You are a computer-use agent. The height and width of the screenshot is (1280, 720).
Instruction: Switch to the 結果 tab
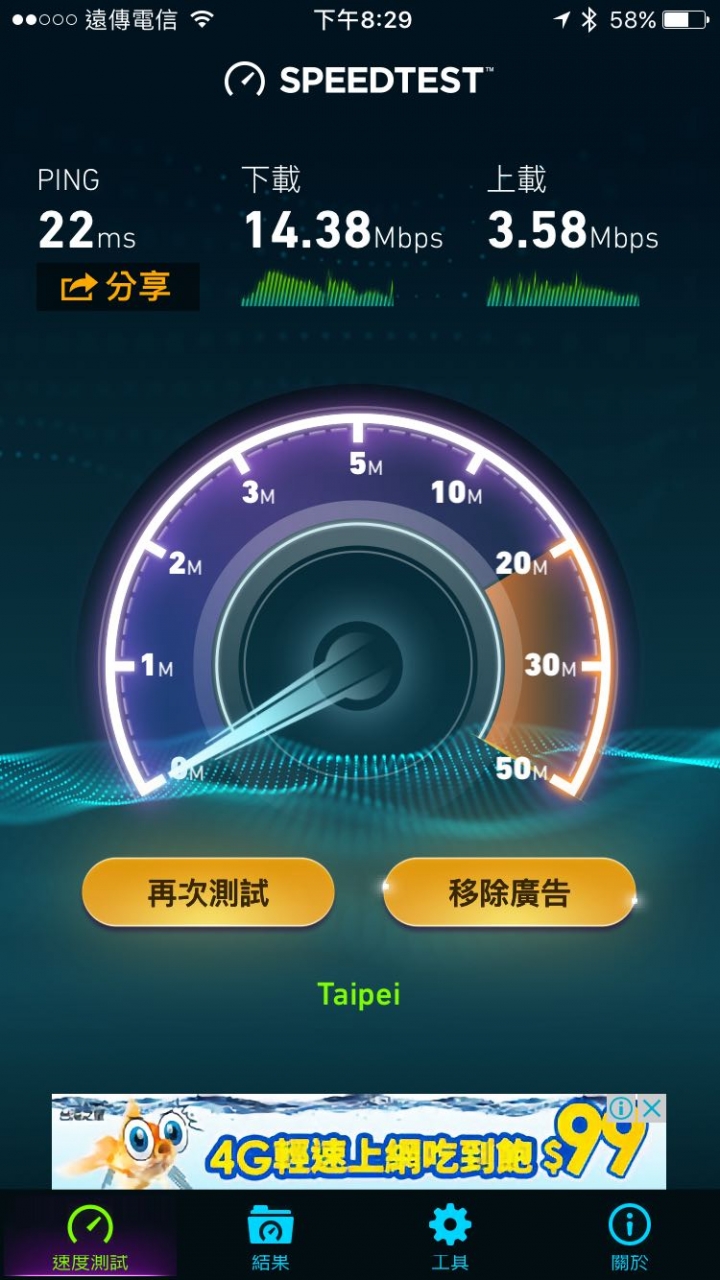[x=270, y=1238]
